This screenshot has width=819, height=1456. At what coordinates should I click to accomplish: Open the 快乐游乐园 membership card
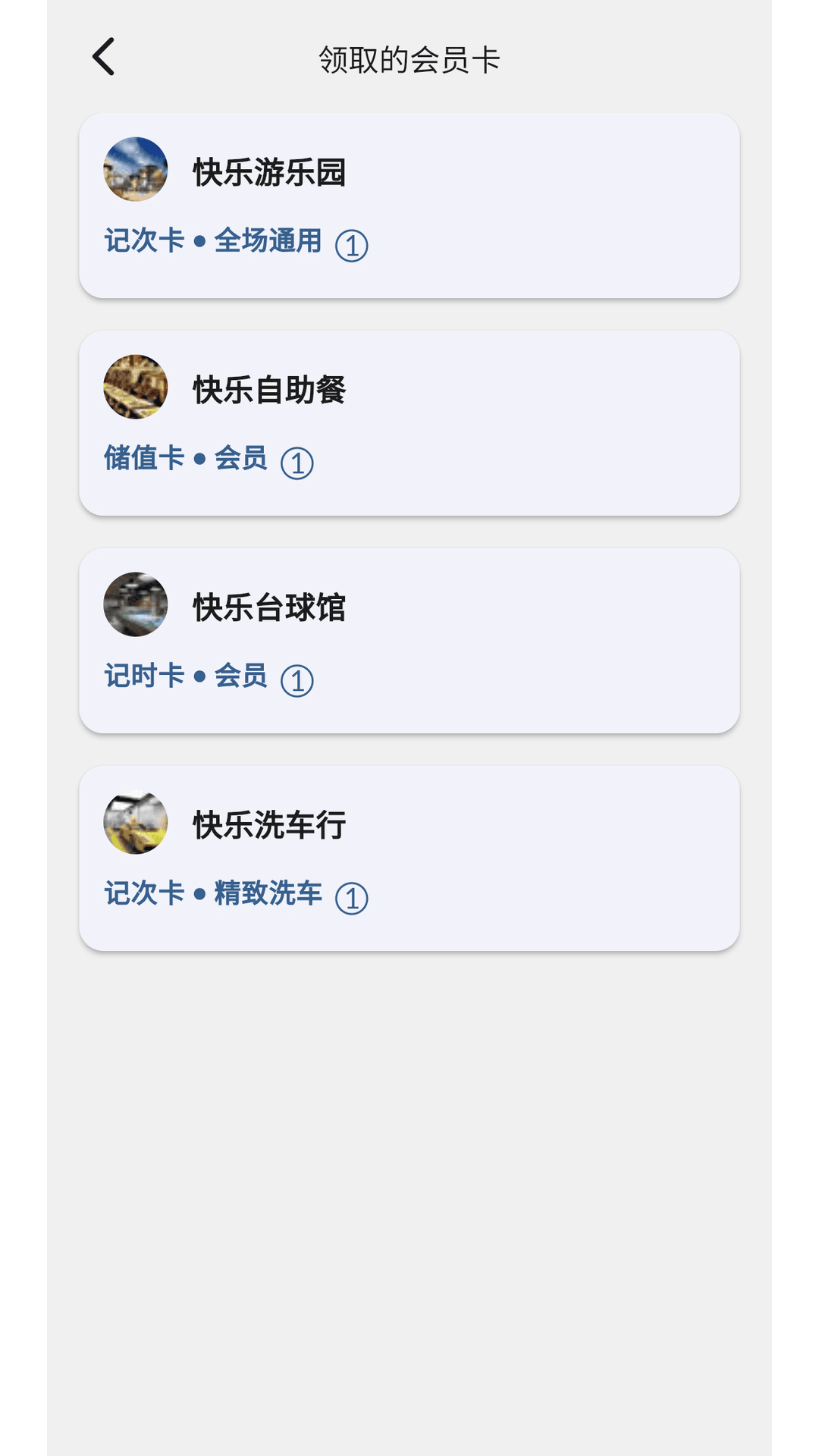click(409, 206)
